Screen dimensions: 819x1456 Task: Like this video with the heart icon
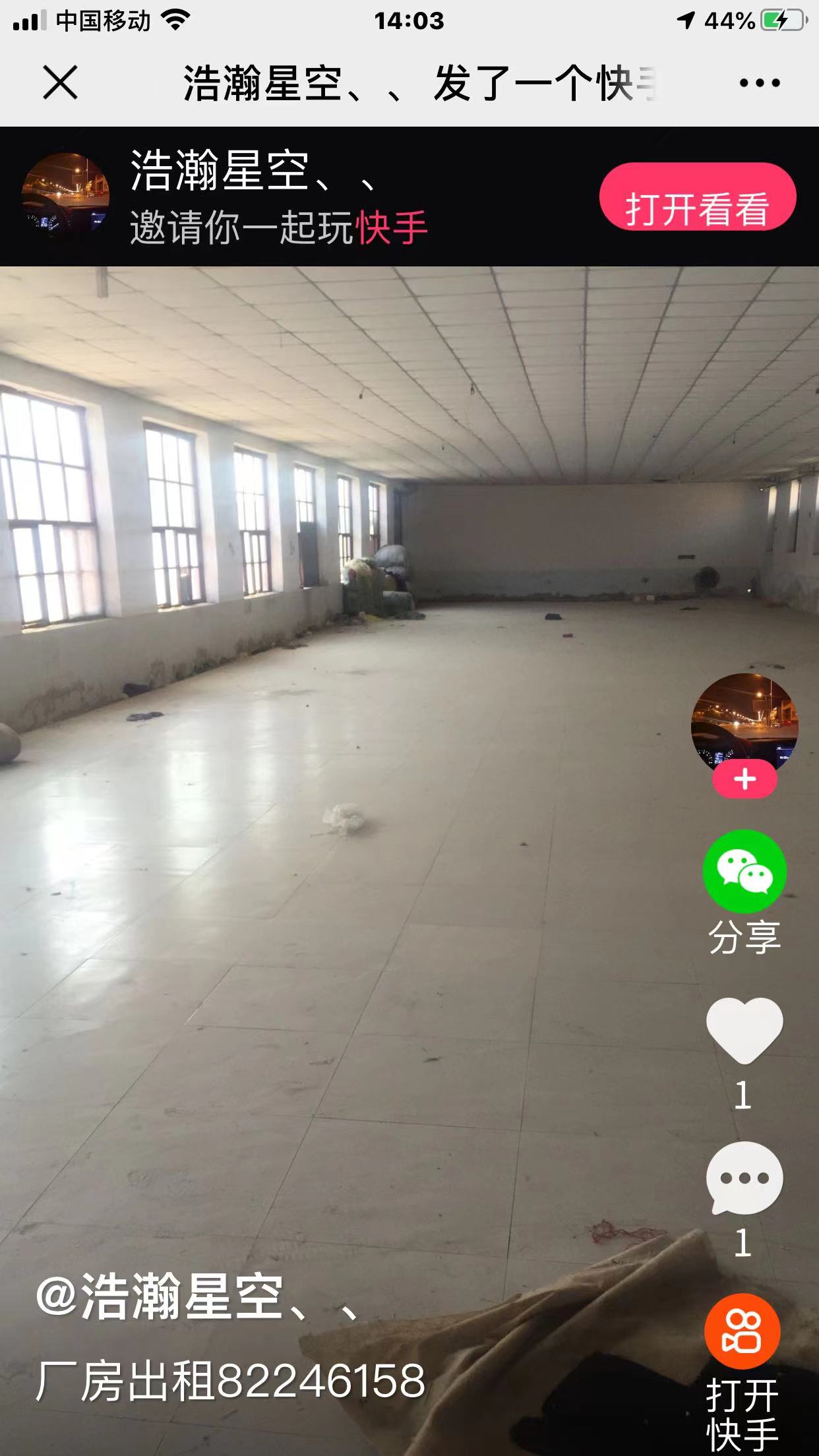[744, 1030]
